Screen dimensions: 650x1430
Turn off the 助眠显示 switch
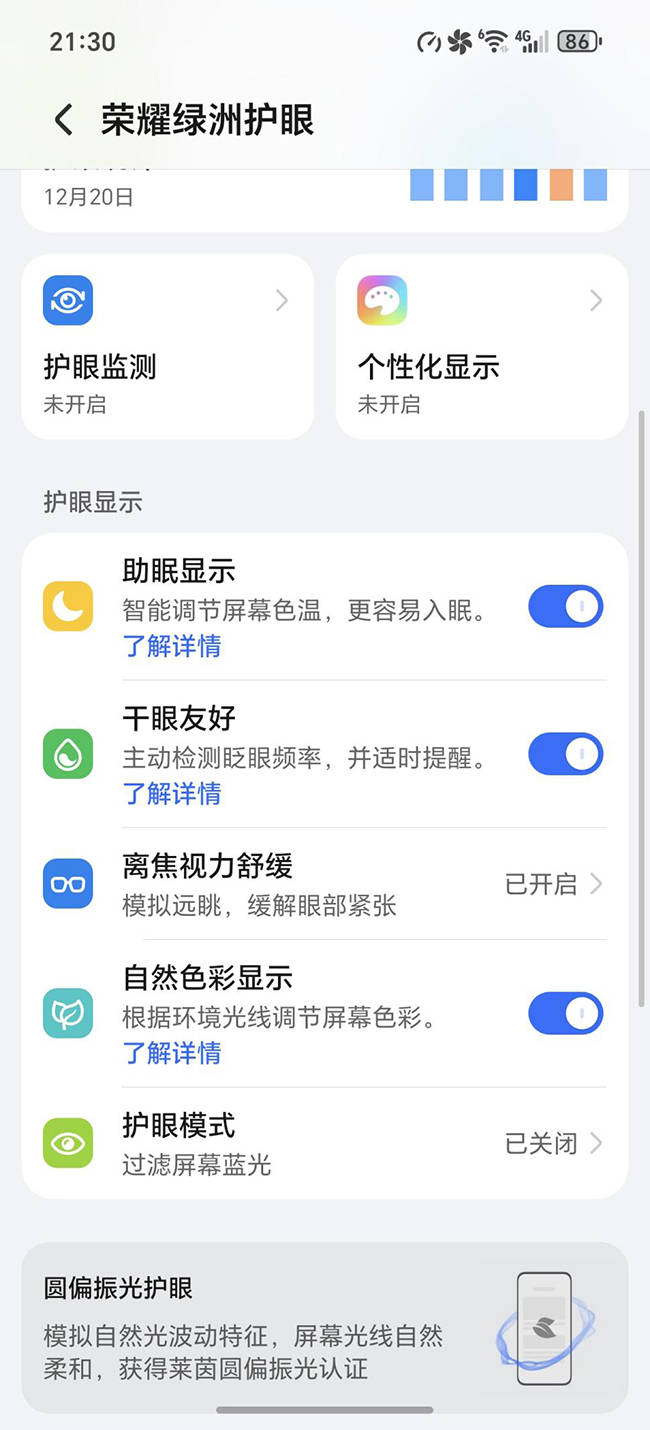[565, 607]
